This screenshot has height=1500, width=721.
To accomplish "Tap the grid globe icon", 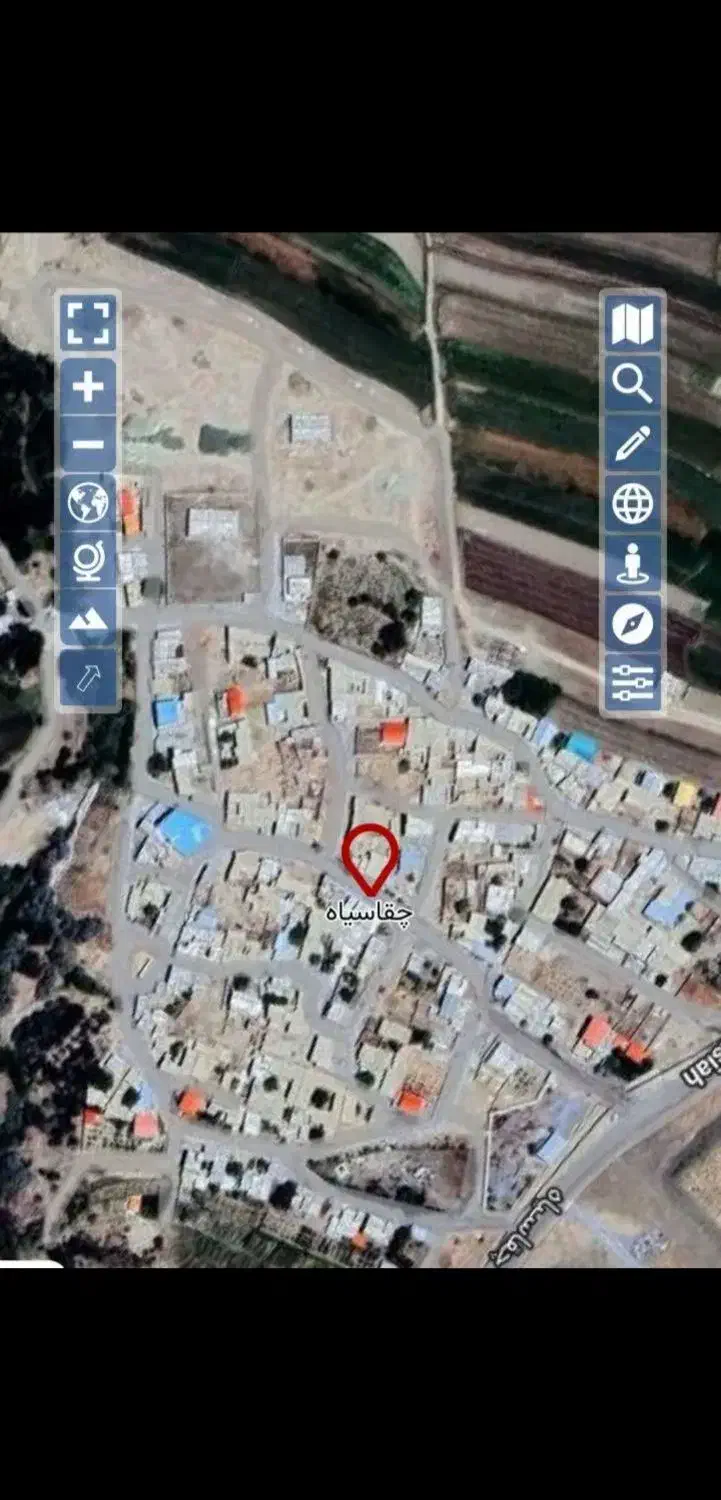I will click(633, 503).
